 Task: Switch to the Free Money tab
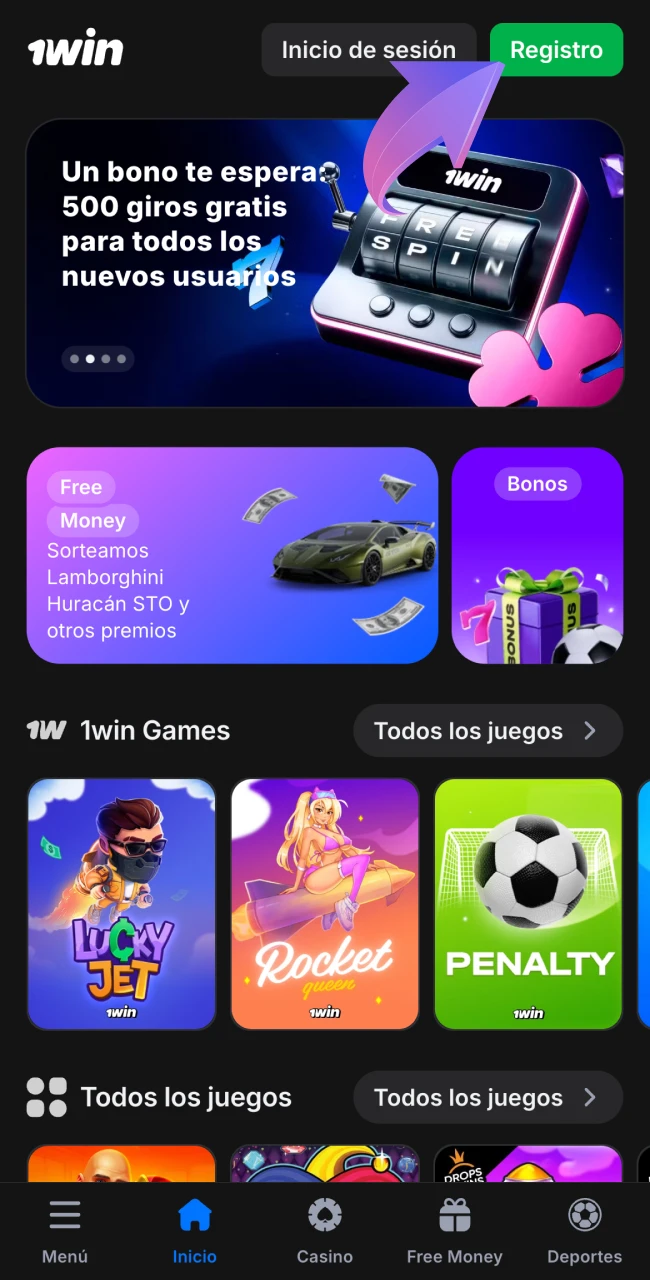[x=454, y=1232]
